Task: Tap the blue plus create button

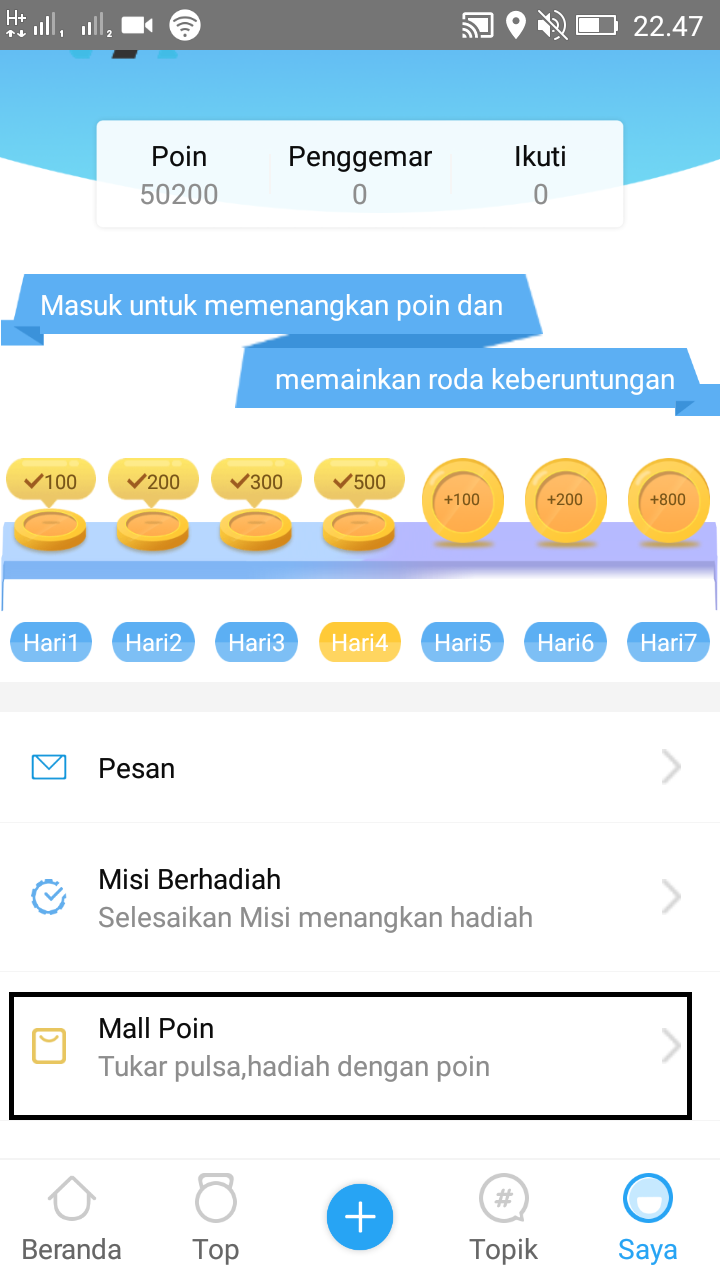Action: point(360,1217)
